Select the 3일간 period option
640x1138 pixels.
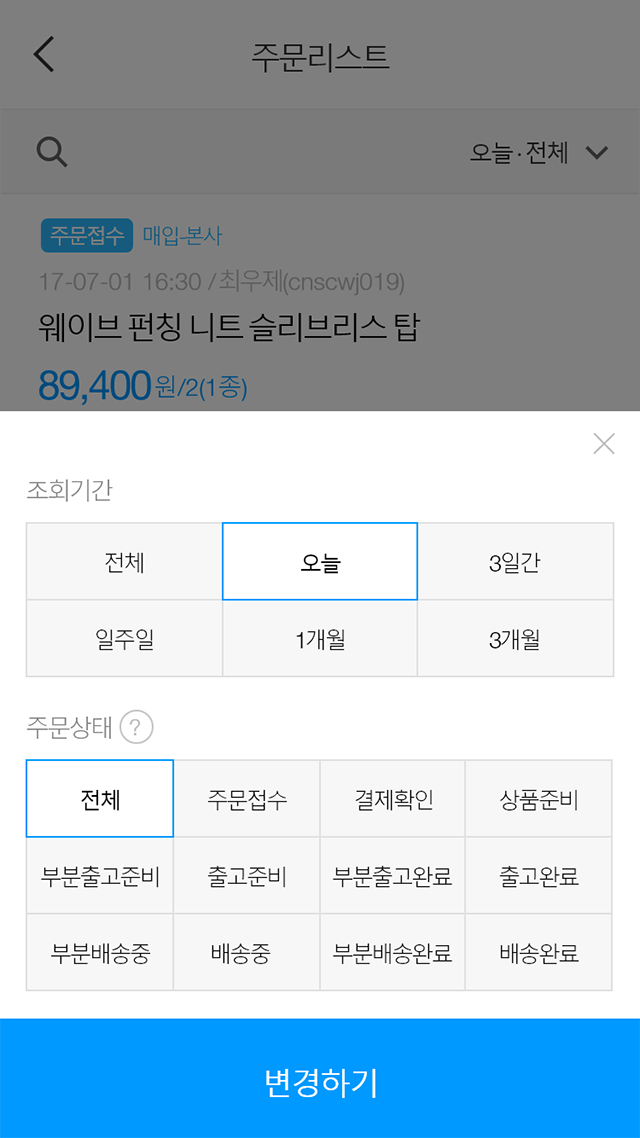tap(515, 562)
